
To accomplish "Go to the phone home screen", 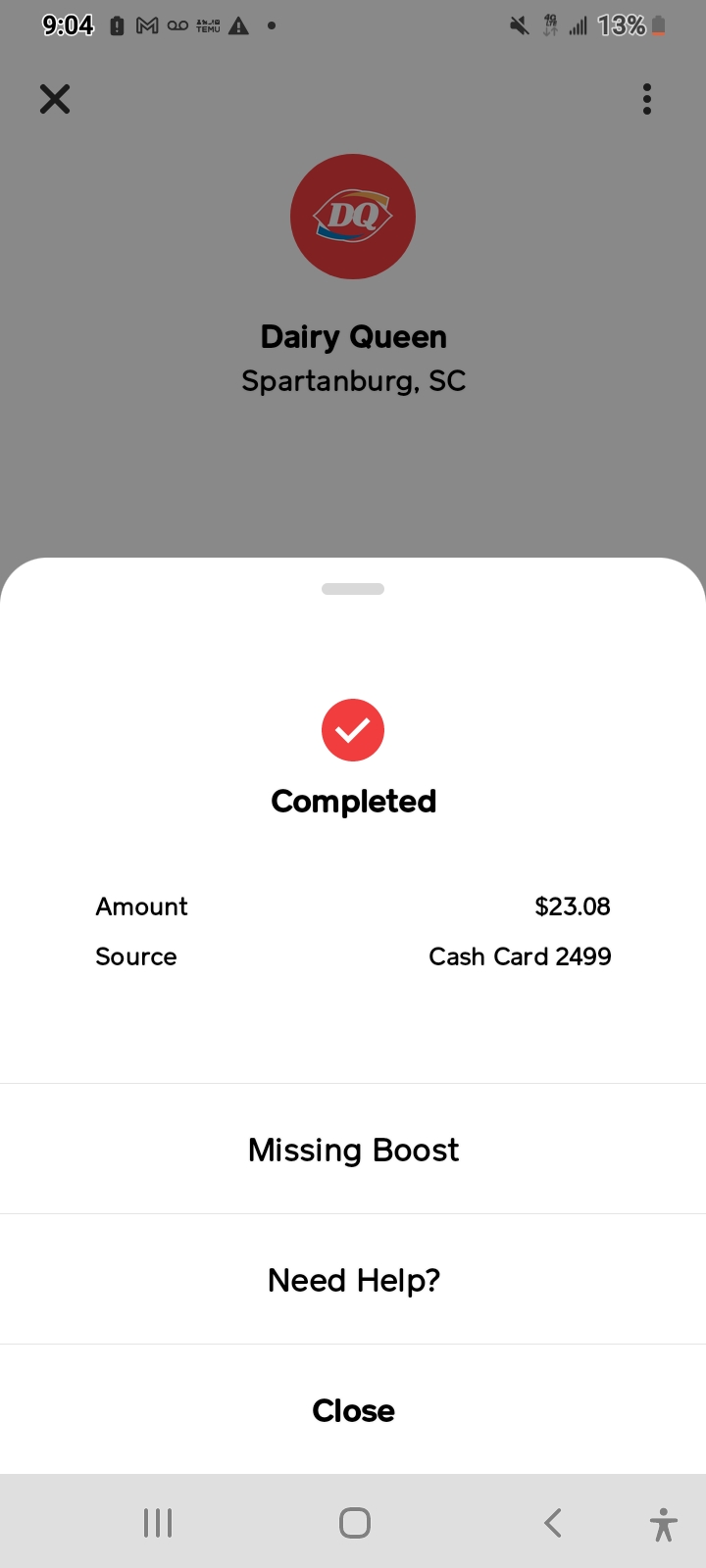I will [354, 1523].
